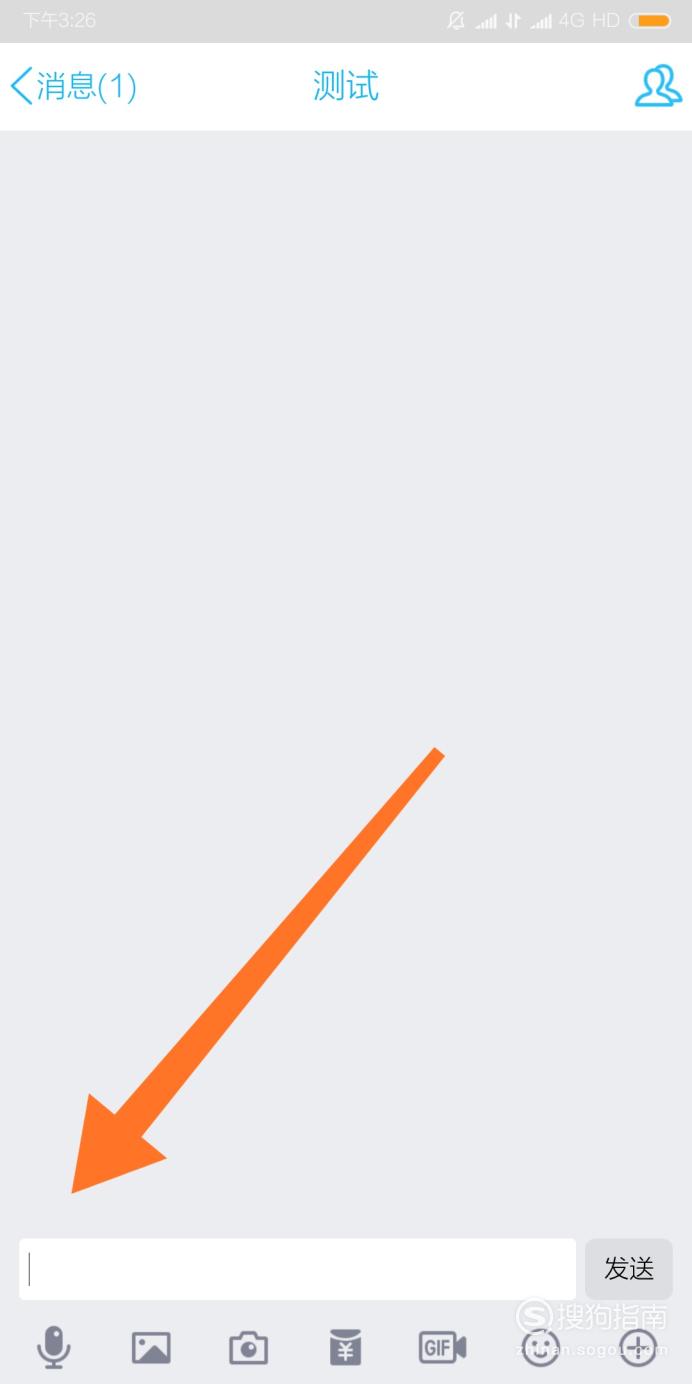Open the GIF video icon
Image resolution: width=692 pixels, height=1384 pixels.
click(x=442, y=1347)
